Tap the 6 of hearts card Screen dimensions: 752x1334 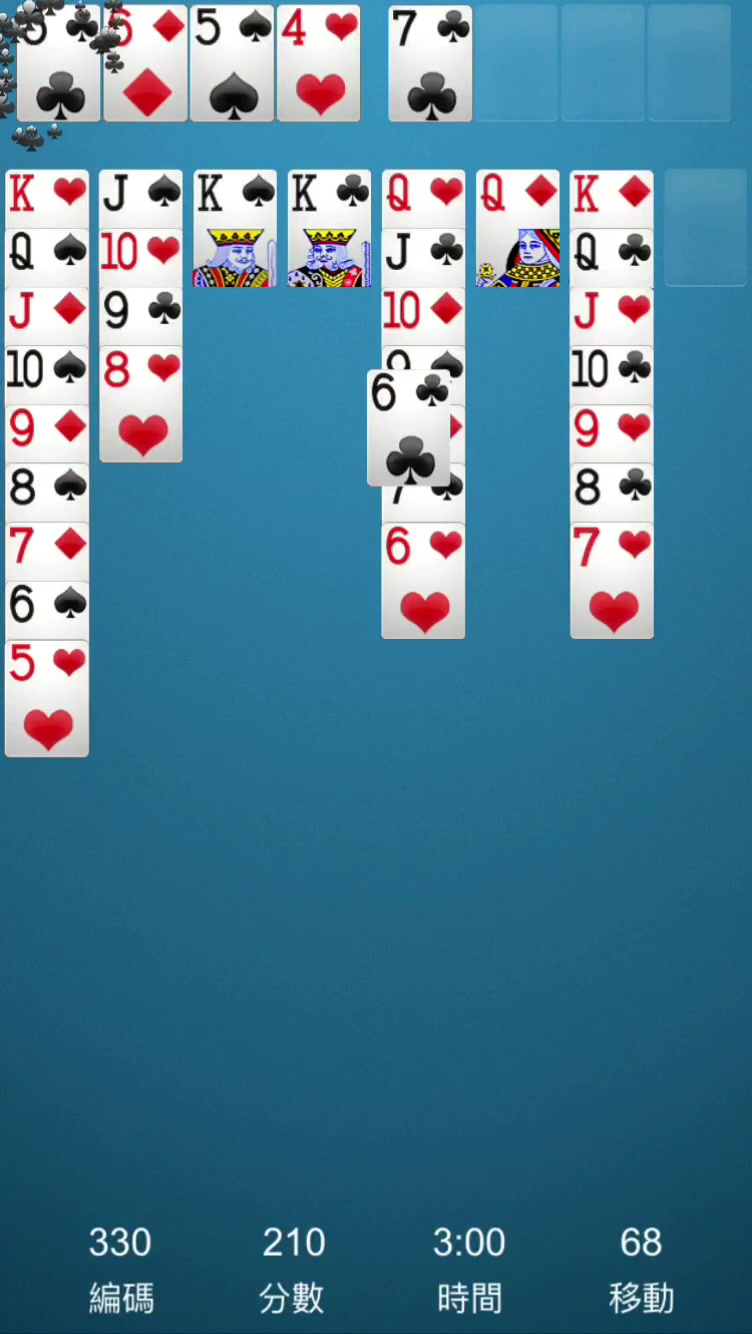[x=423, y=582]
